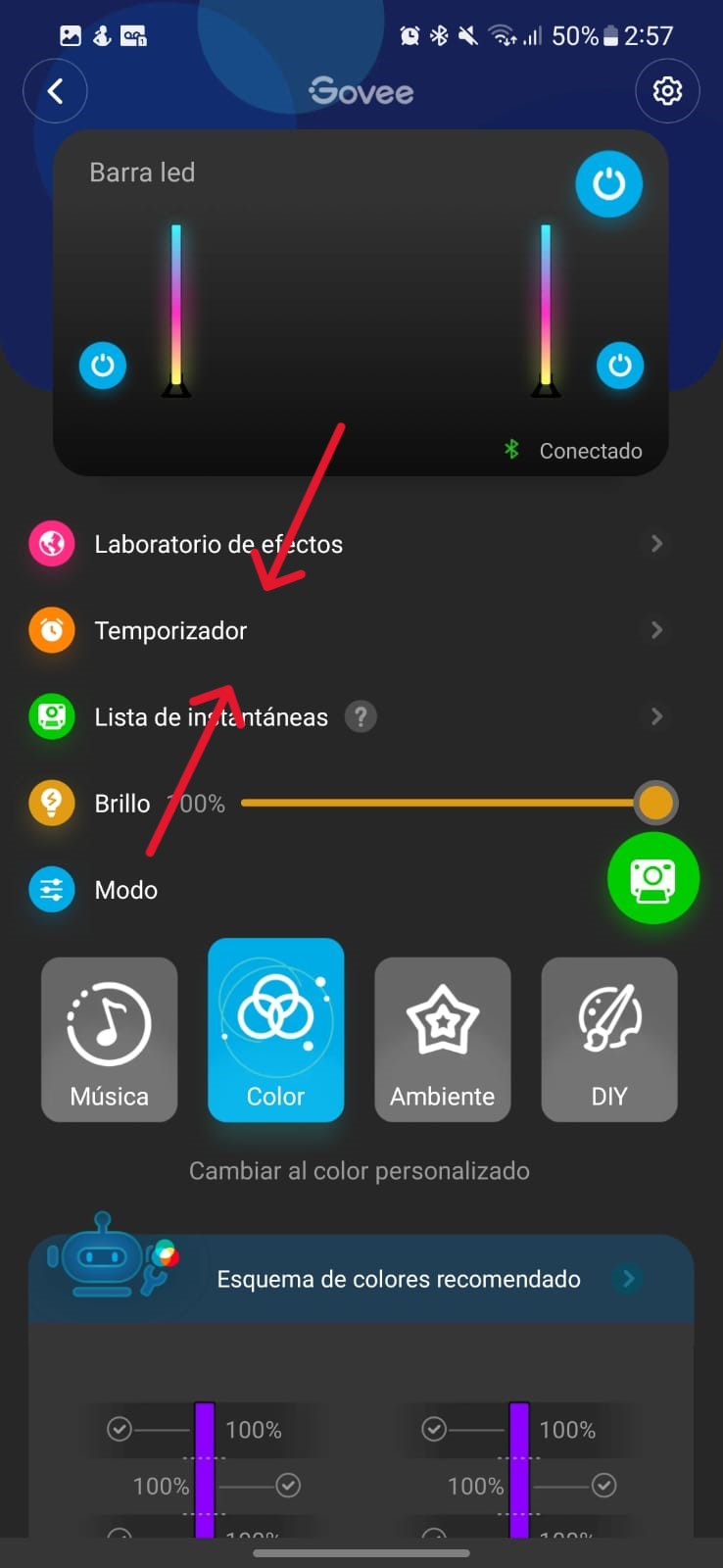This screenshot has height=1568, width=723.
Task: Show help for Lista de instantáneas
Action: (361, 717)
